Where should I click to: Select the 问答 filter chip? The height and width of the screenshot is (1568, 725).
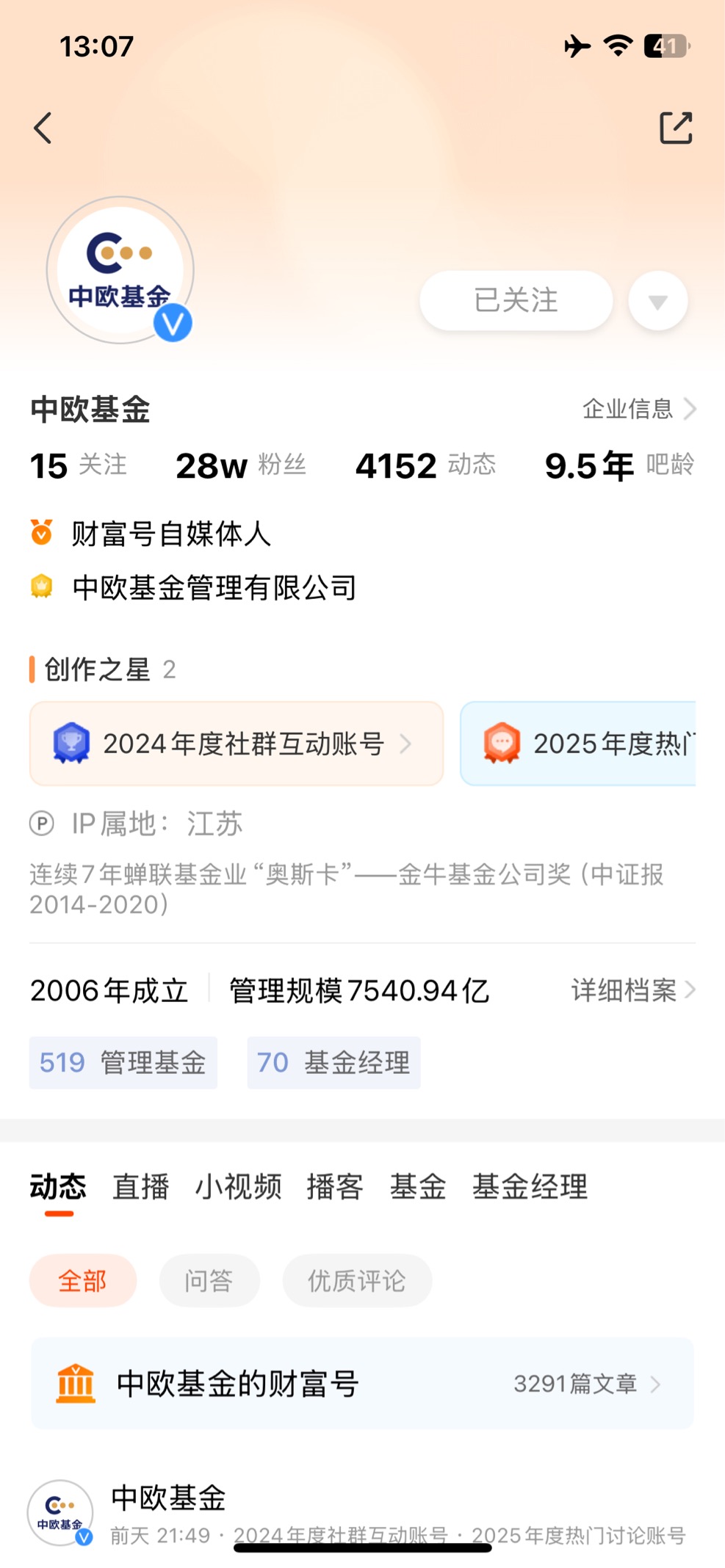click(x=209, y=1281)
